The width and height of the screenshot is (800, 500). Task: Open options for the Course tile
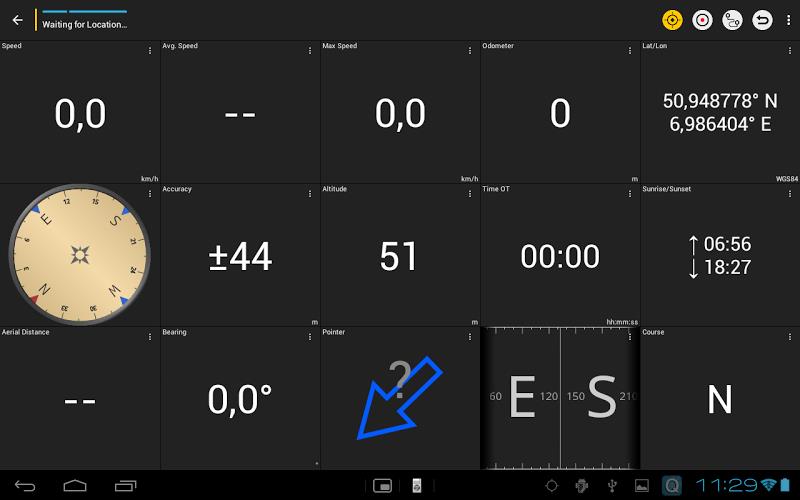tap(790, 337)
